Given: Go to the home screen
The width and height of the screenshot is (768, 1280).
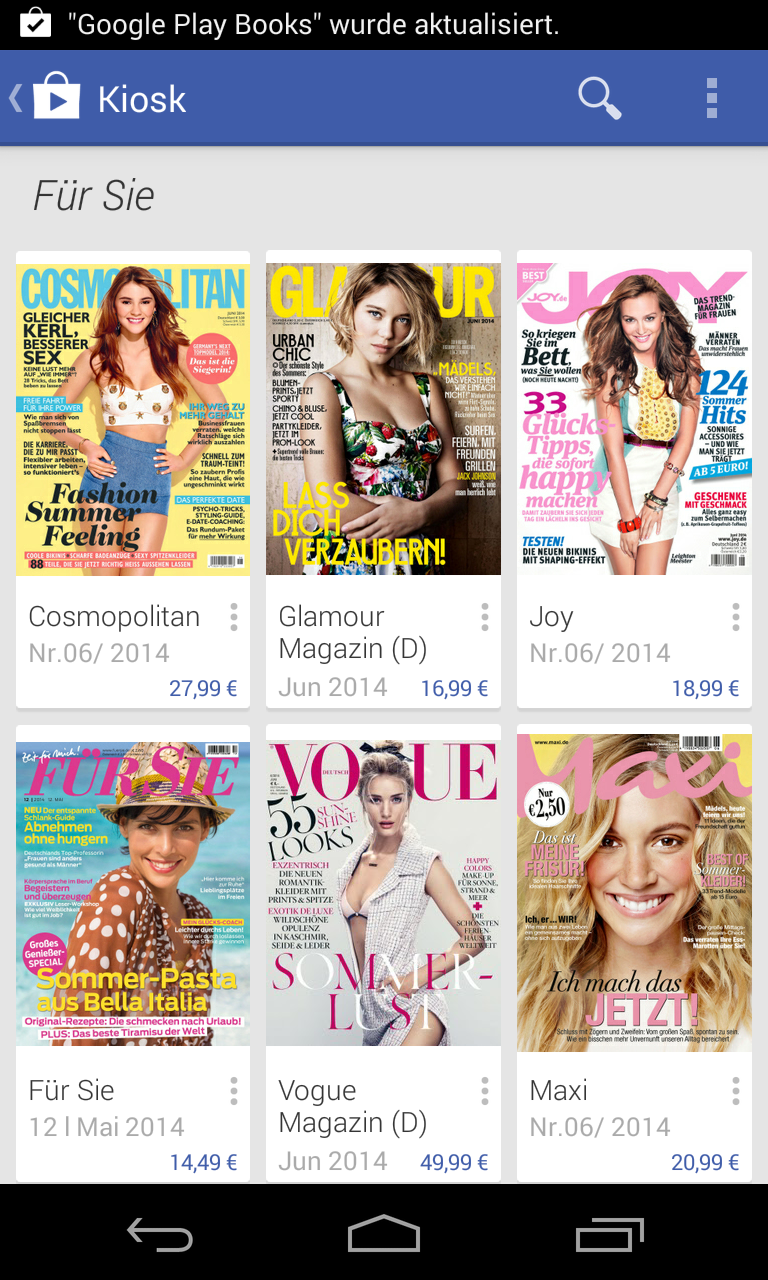Looking at the screenshot, I should pyautogui.click(x=384, y=1235).
